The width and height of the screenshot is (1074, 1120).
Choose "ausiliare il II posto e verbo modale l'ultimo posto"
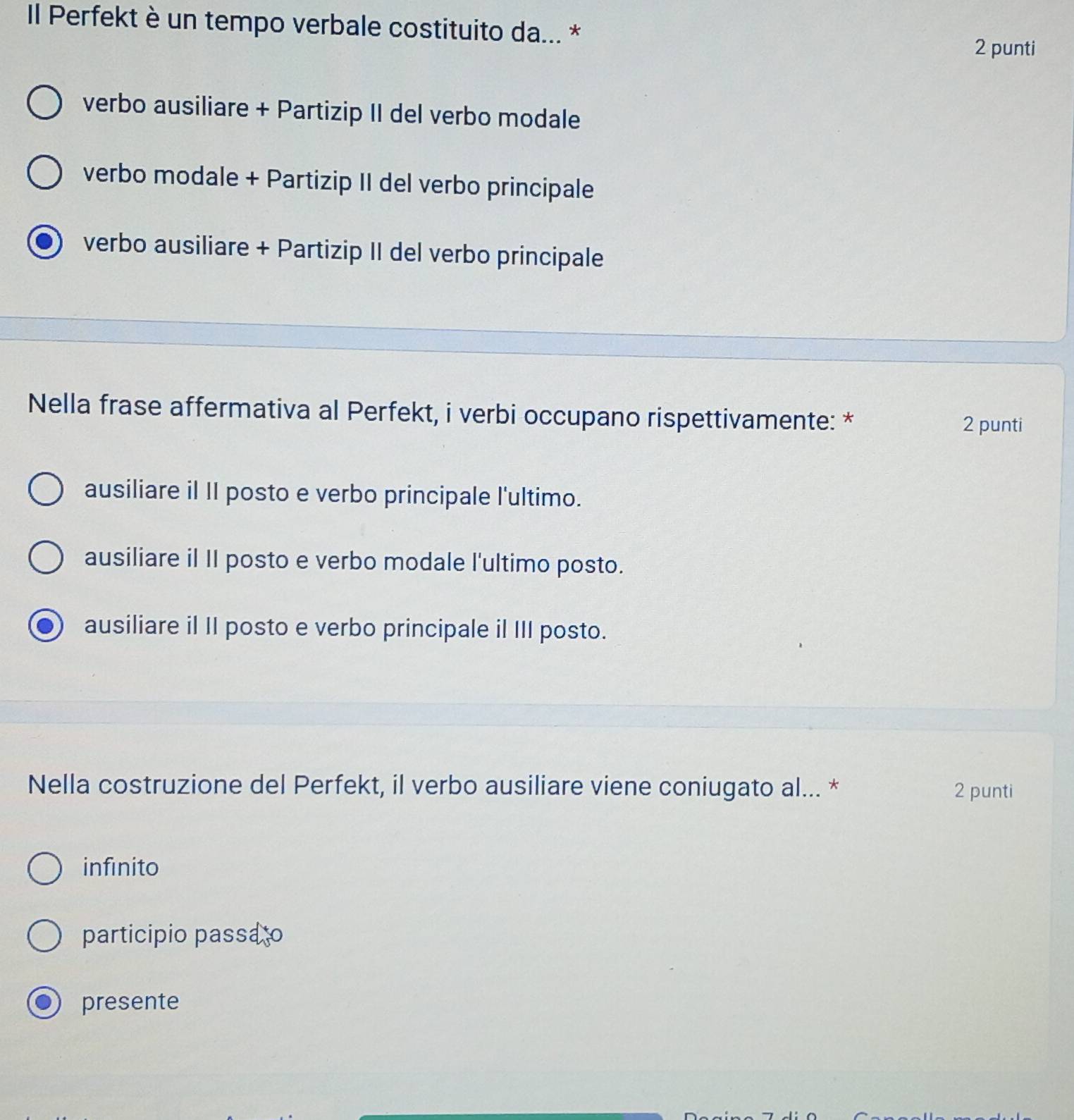[46, 558]
